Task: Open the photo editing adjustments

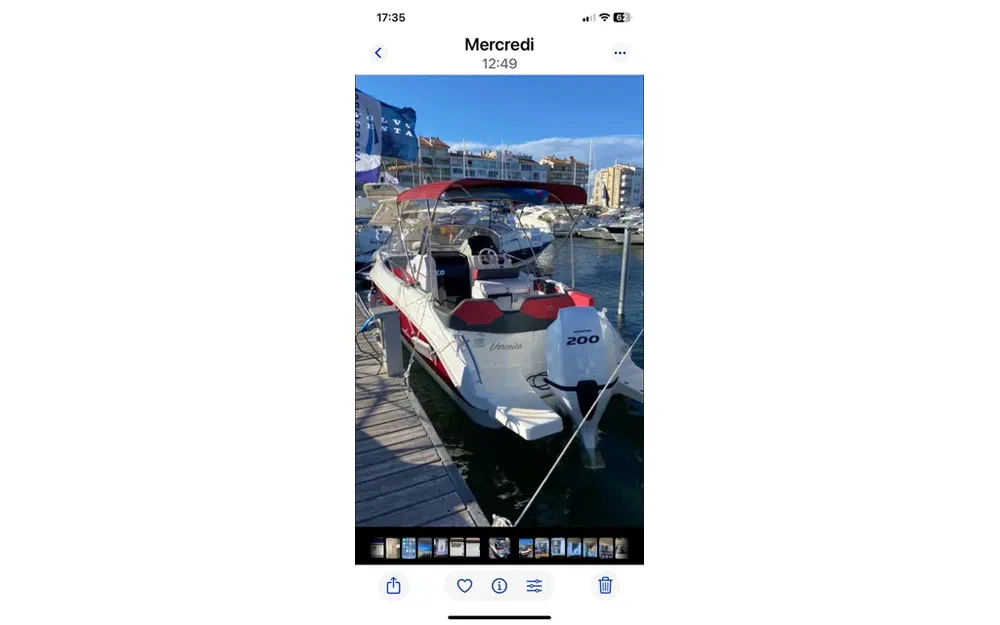Action: click(534, 586)
